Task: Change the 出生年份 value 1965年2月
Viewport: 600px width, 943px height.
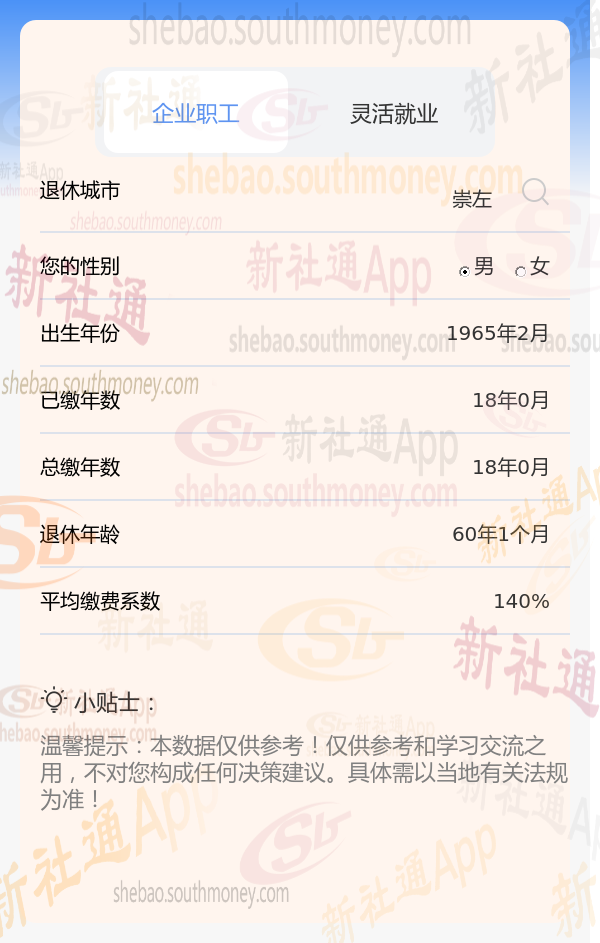Action: [498, 333]
